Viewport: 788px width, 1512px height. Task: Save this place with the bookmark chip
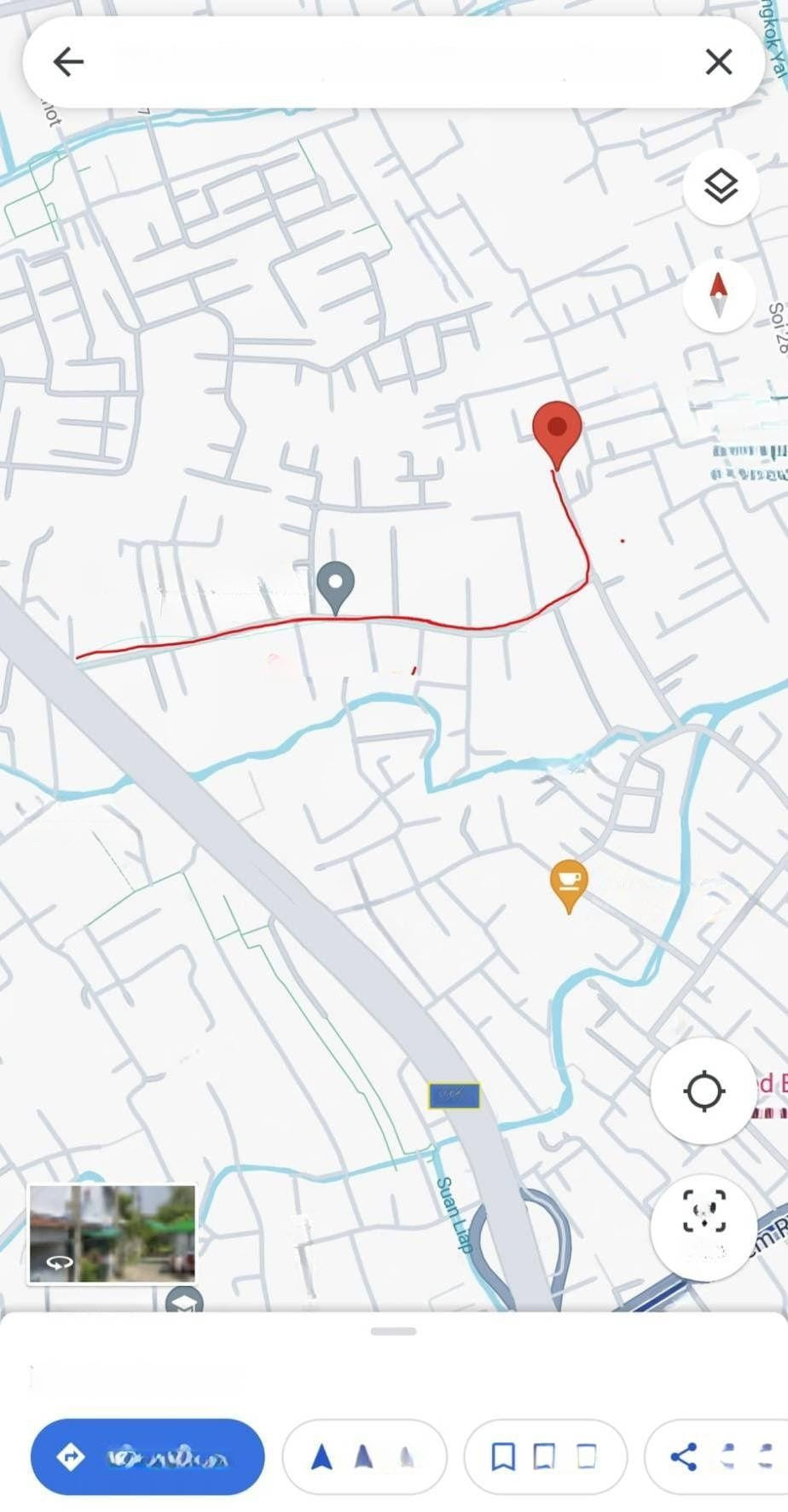point(545,1457)
